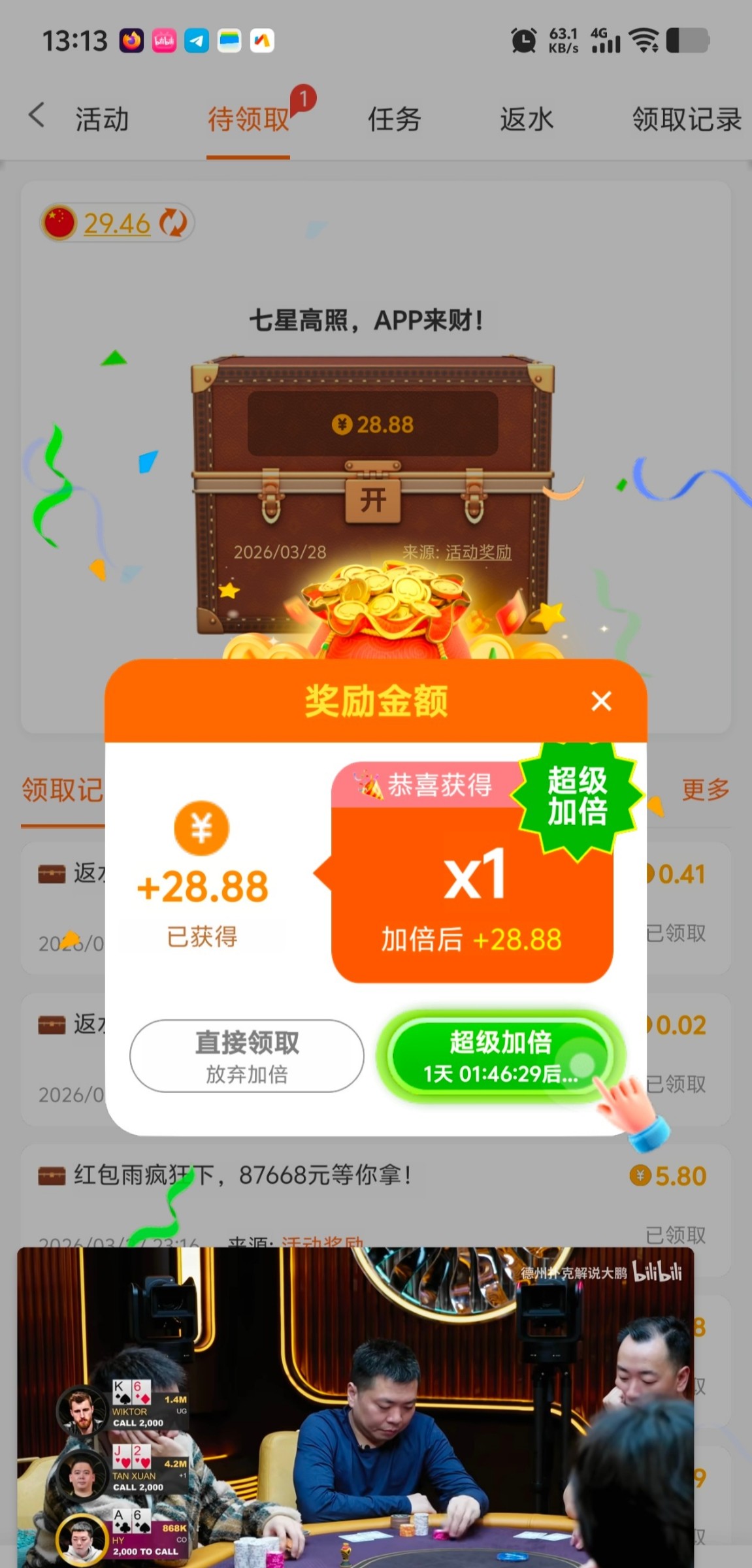752x1568 pixels.
Task: Tap 直接领取 to claim without doubling
Action: [247, 1055]
